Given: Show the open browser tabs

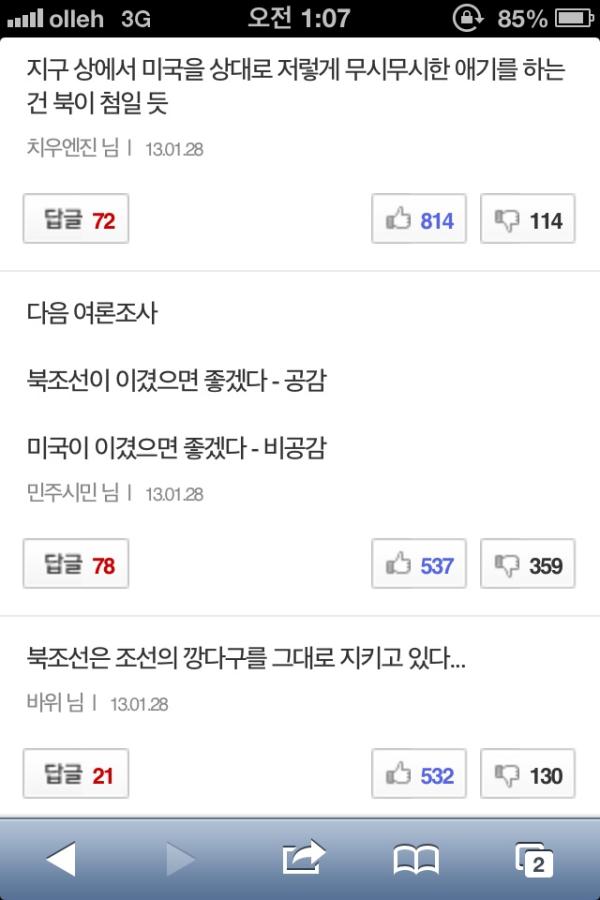Looking at the screenshot, I should (534, 858).
